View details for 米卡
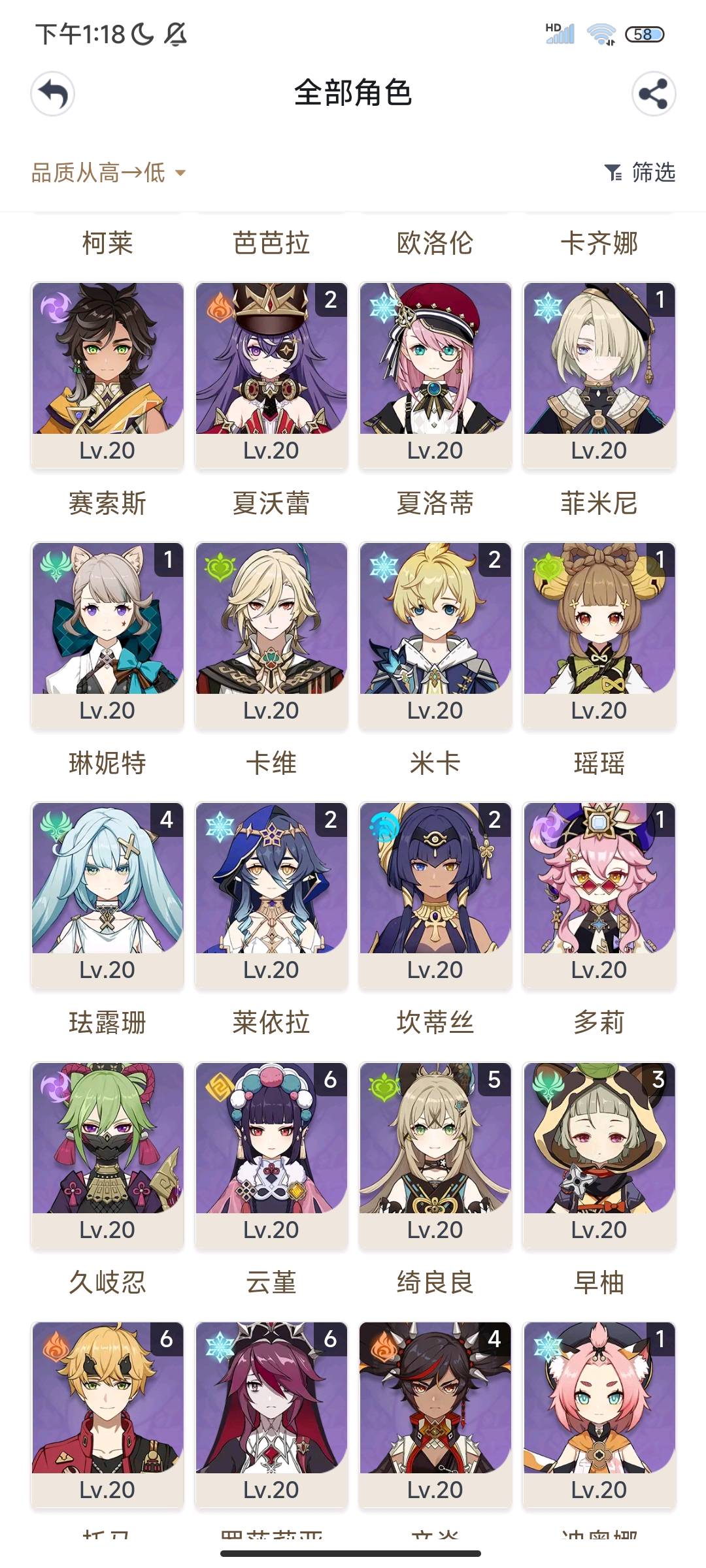Screen dimensions: 706x1568 tap(435, 635)
